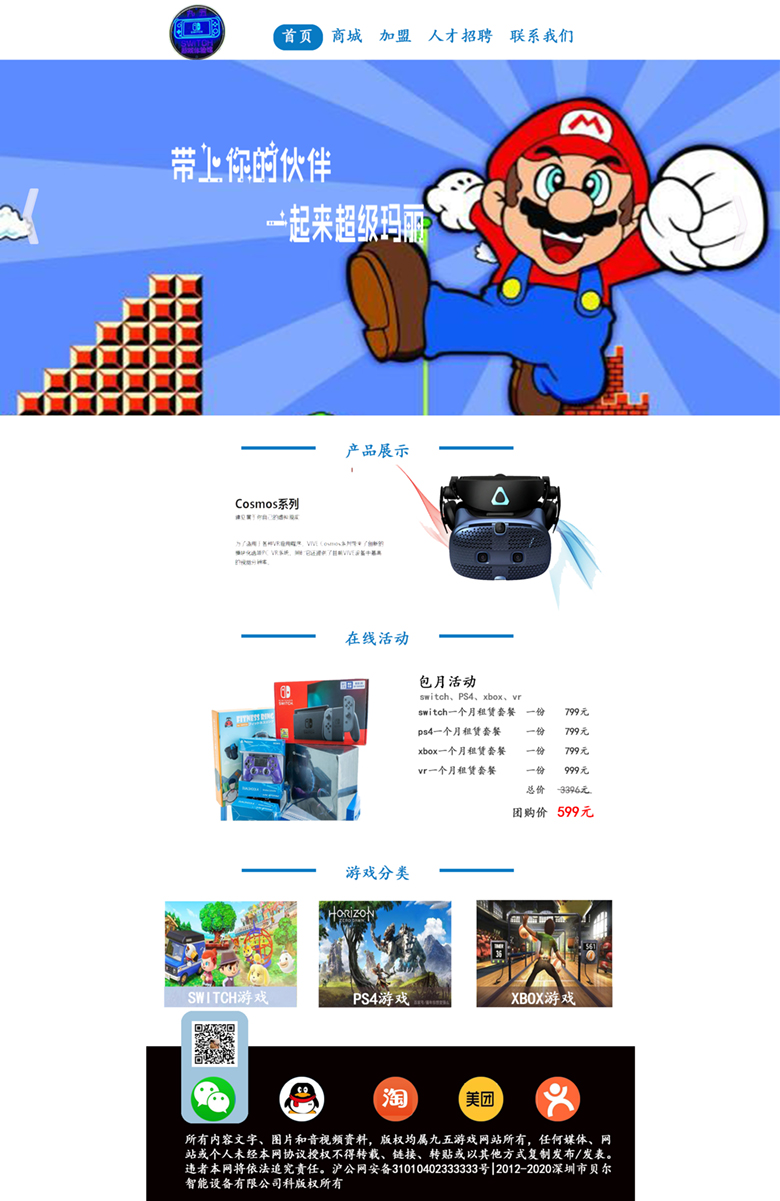The image size is (780, 1201).
Task: Open the 商城 page
Action: coord(347,37)
